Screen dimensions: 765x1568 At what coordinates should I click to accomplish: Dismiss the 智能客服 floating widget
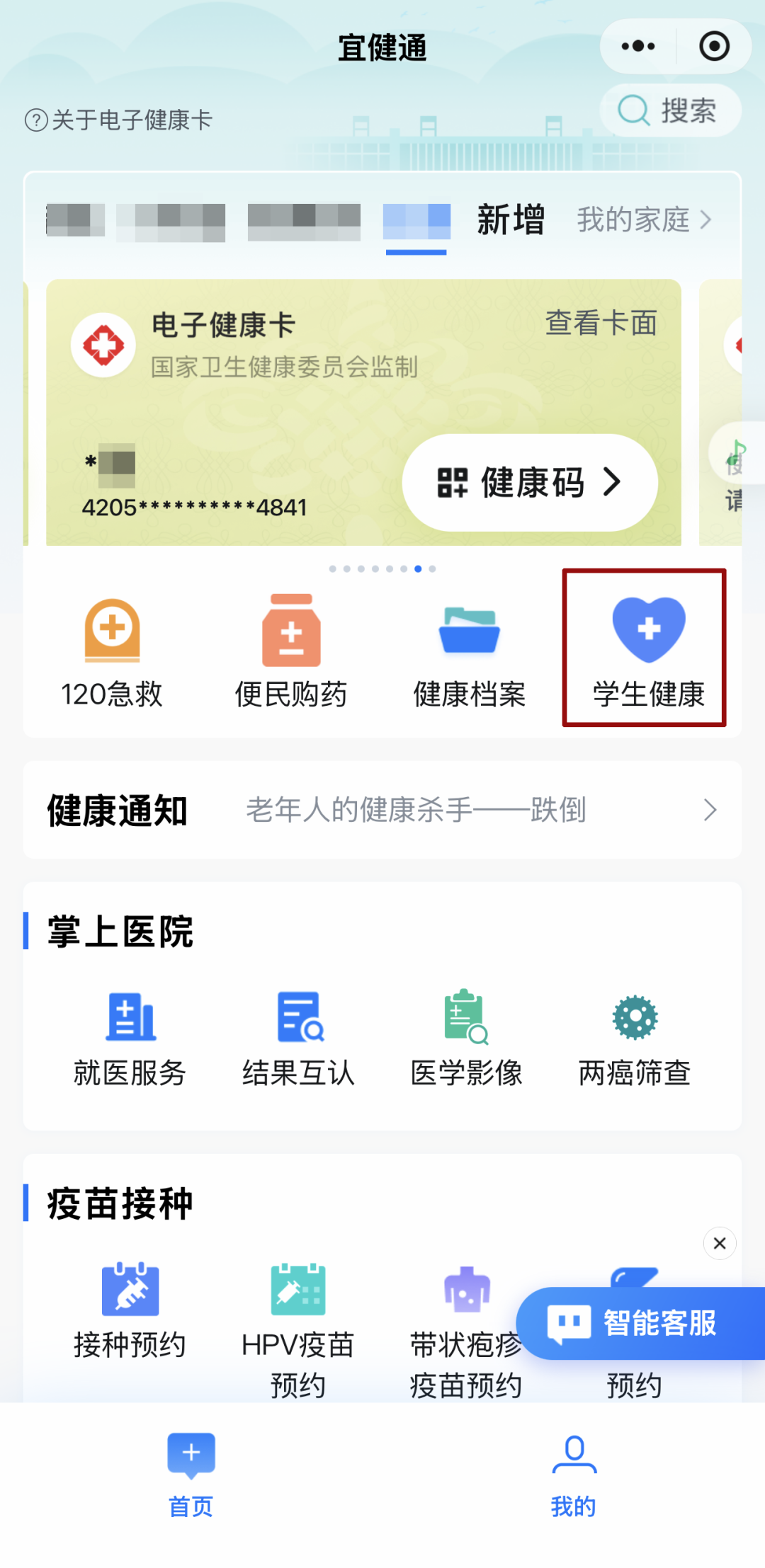[720, 1243]
